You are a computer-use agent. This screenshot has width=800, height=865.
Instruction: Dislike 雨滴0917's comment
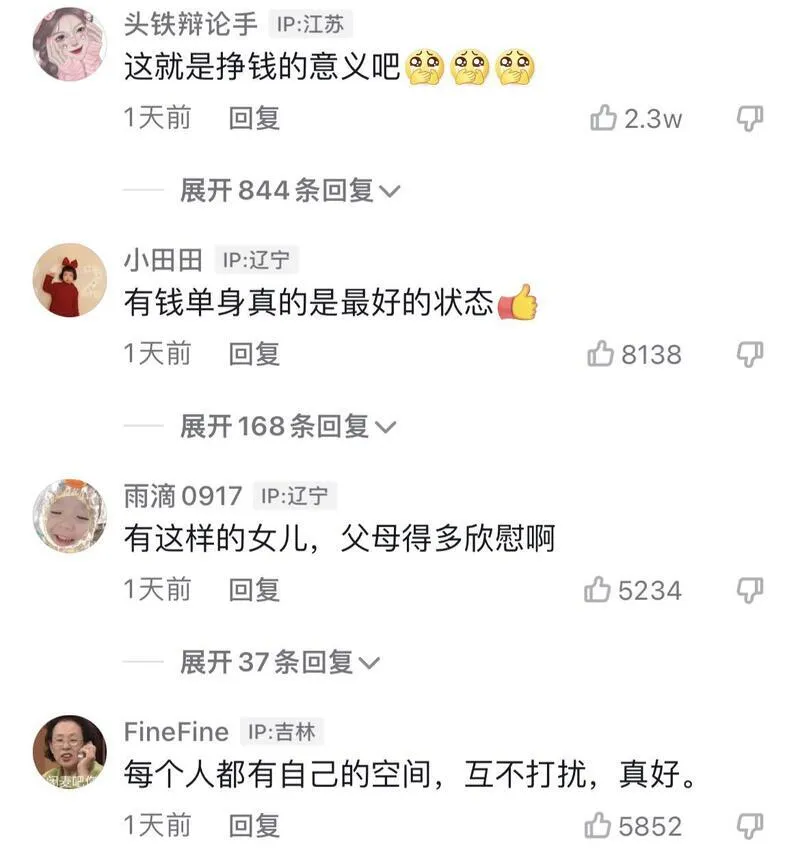750,590
